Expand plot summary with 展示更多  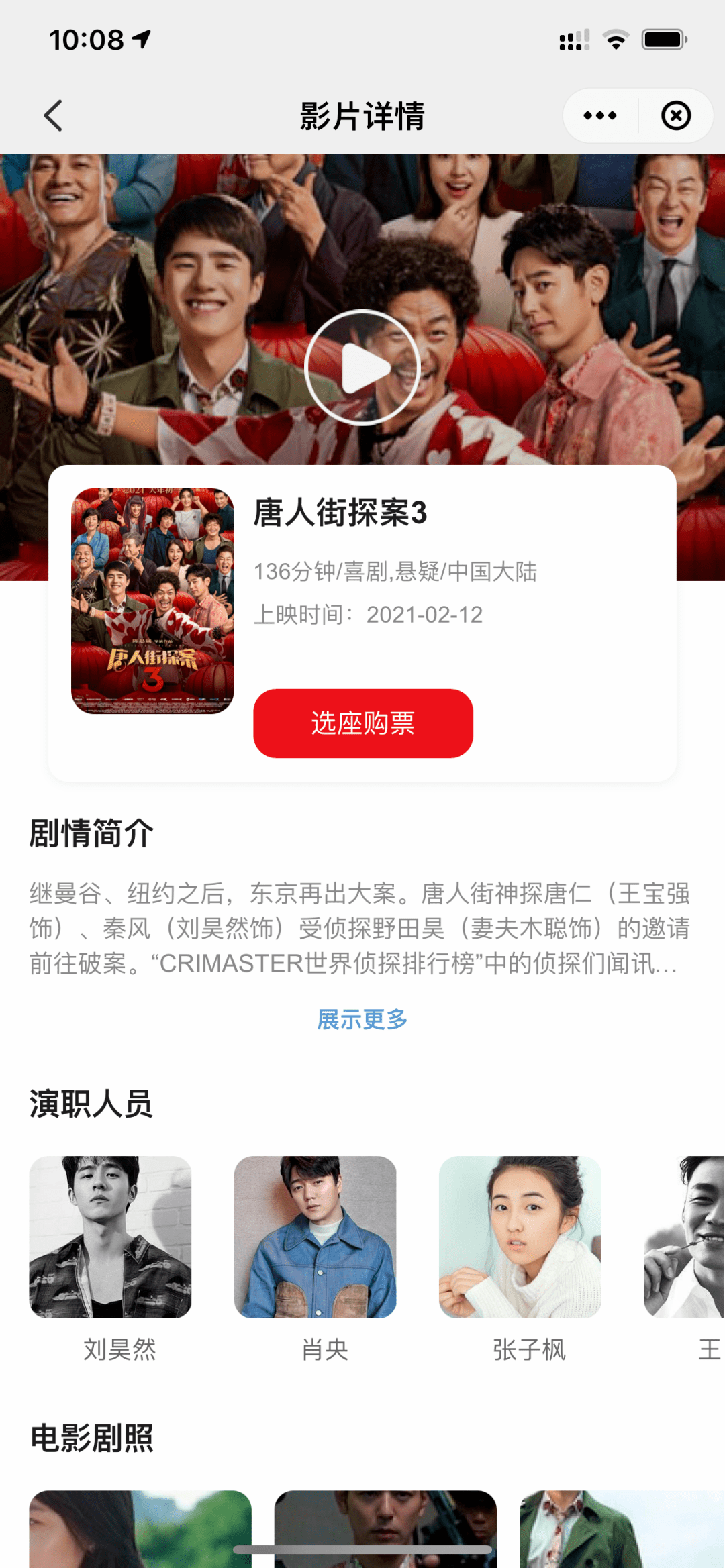click(362, 1019)
